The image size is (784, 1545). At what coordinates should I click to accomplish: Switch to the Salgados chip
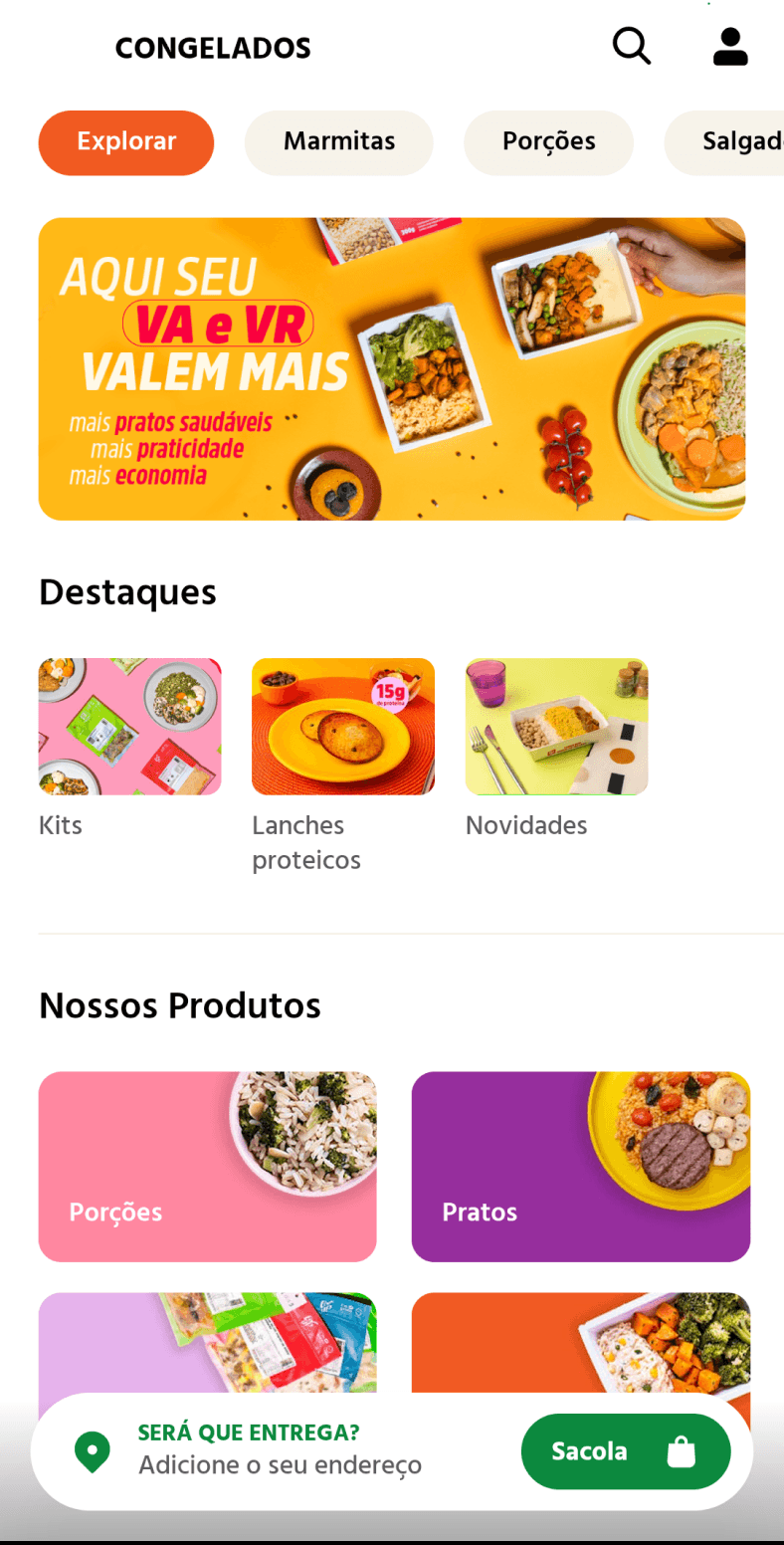(x=724, y=142)
